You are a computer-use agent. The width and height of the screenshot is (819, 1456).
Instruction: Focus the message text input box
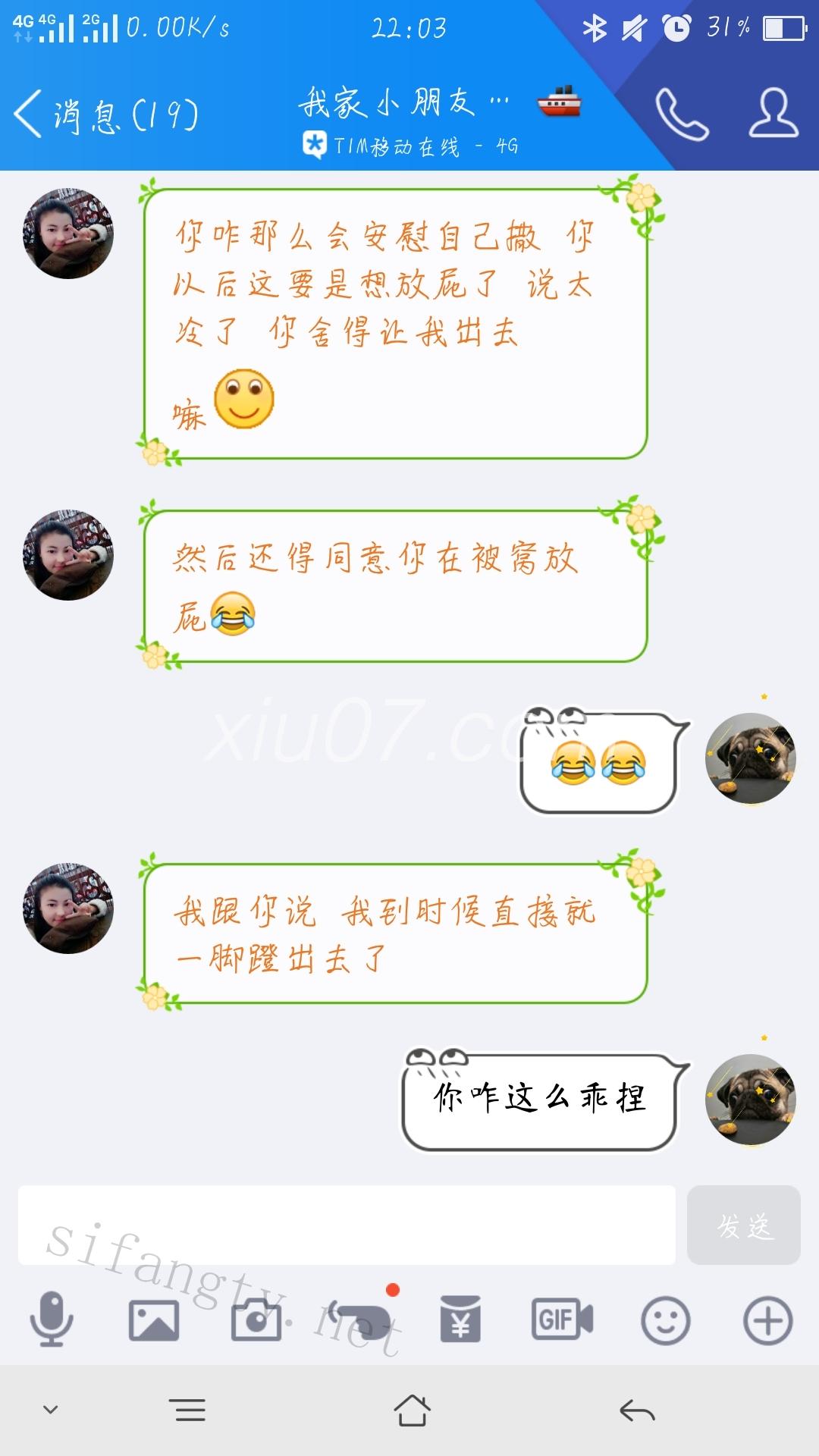347,1225
